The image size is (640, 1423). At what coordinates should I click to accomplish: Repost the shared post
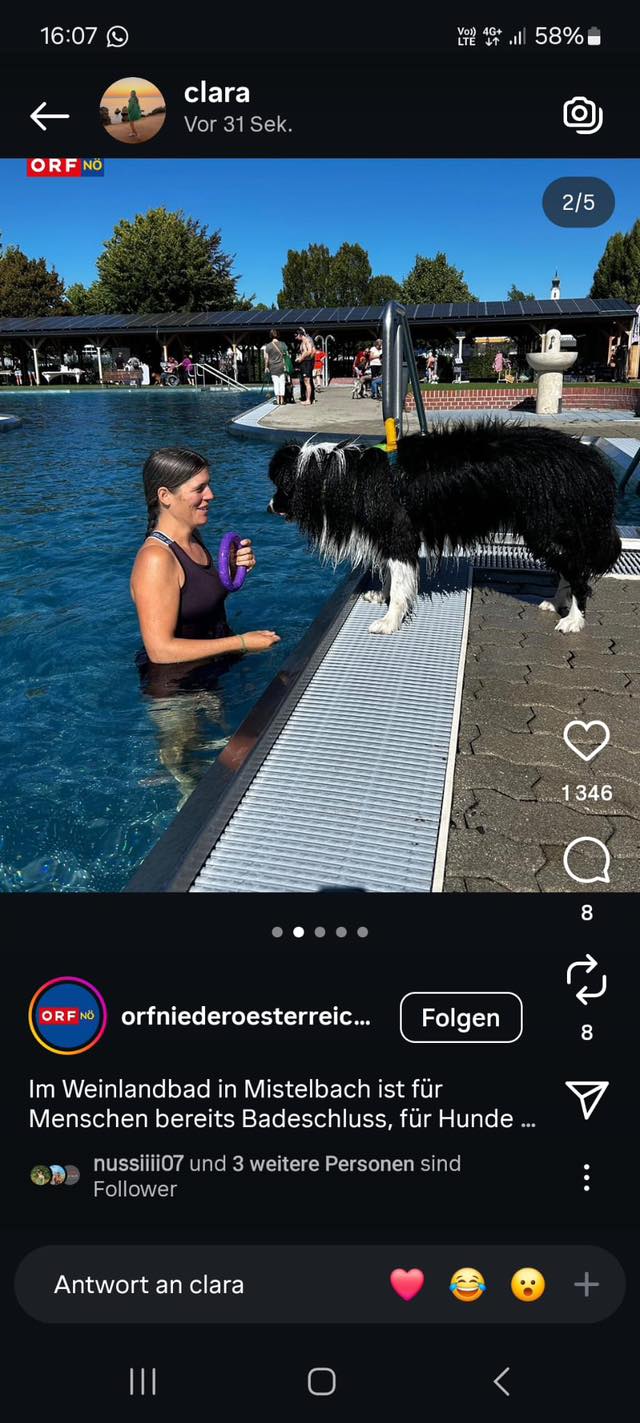pos(586,979)
